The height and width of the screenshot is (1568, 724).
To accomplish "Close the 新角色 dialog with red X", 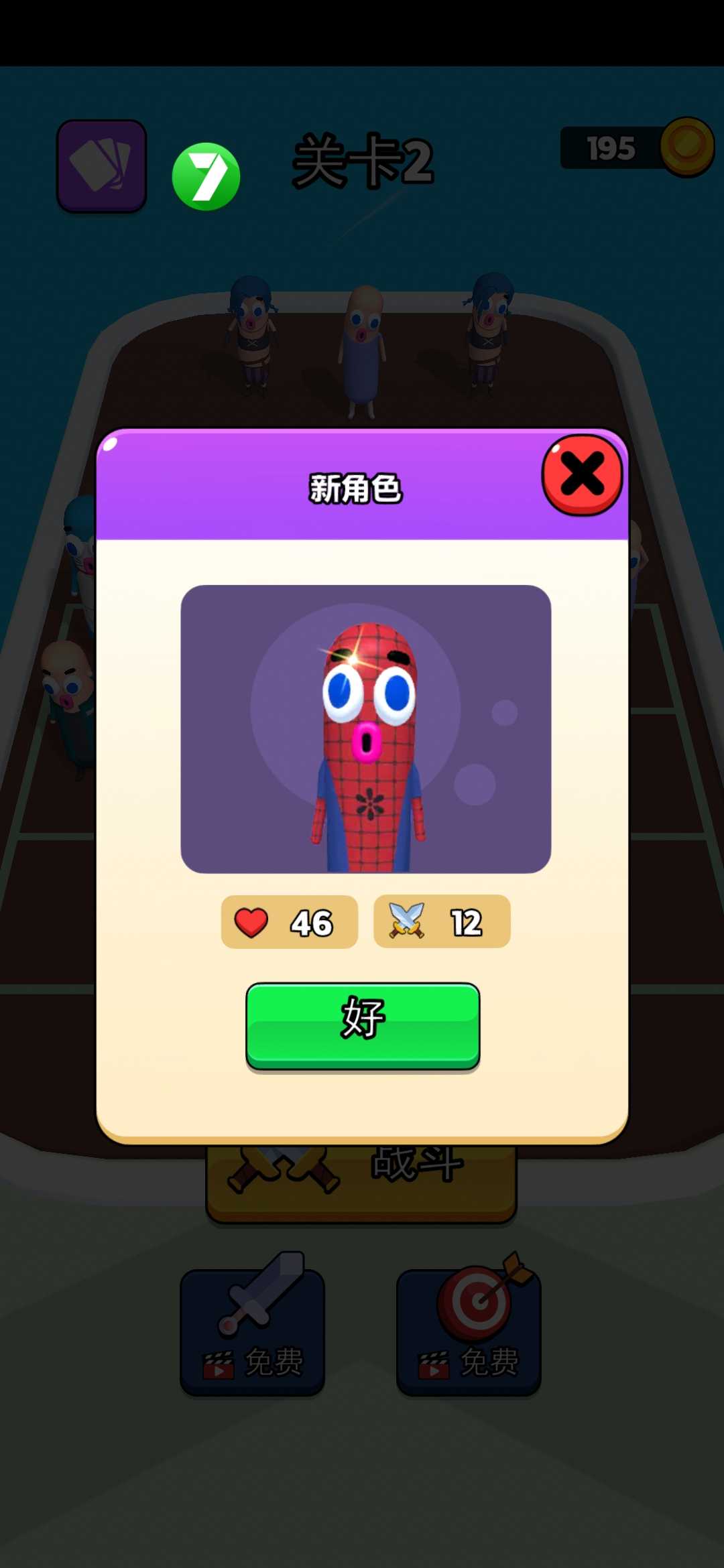I will click(582, 475).
